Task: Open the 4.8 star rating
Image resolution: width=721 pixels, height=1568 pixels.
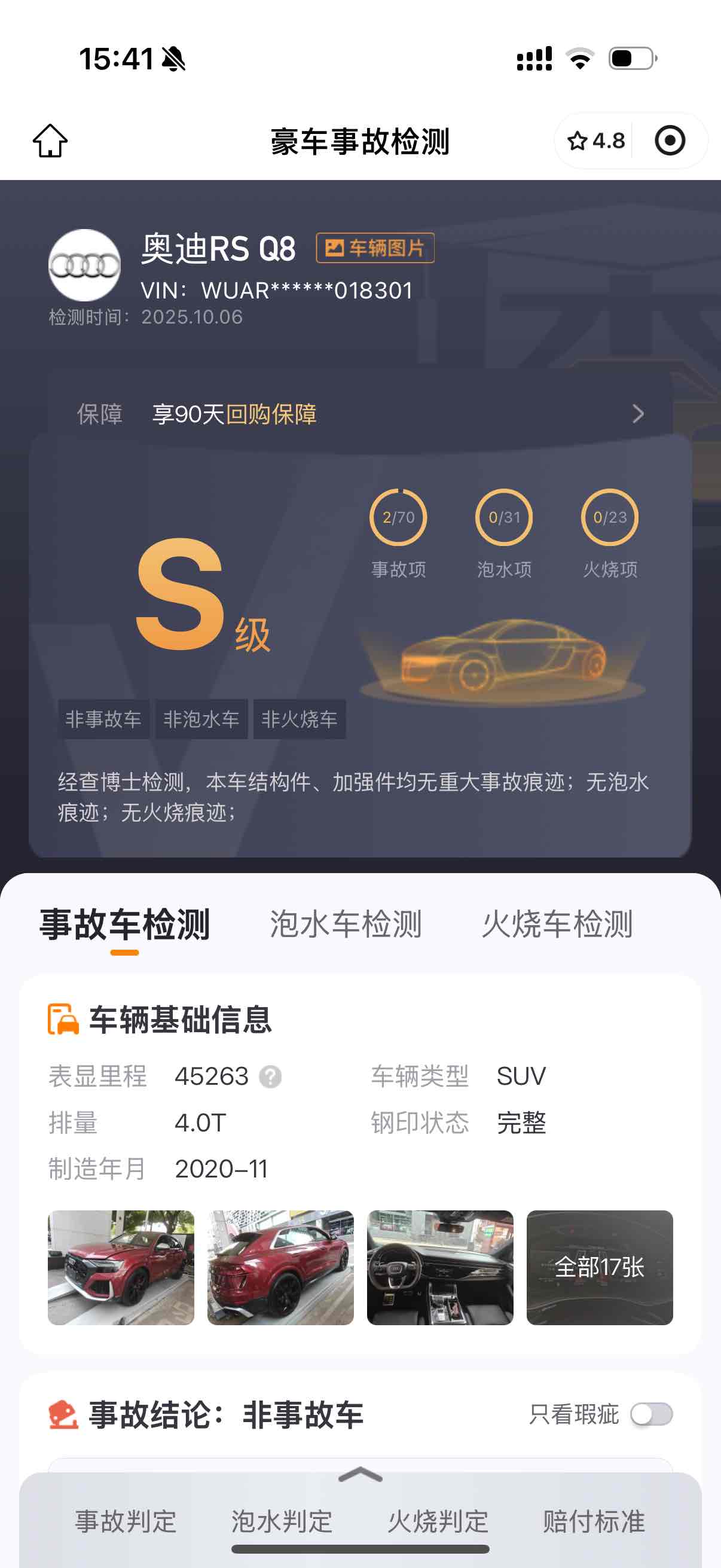Action: [595, 141]
